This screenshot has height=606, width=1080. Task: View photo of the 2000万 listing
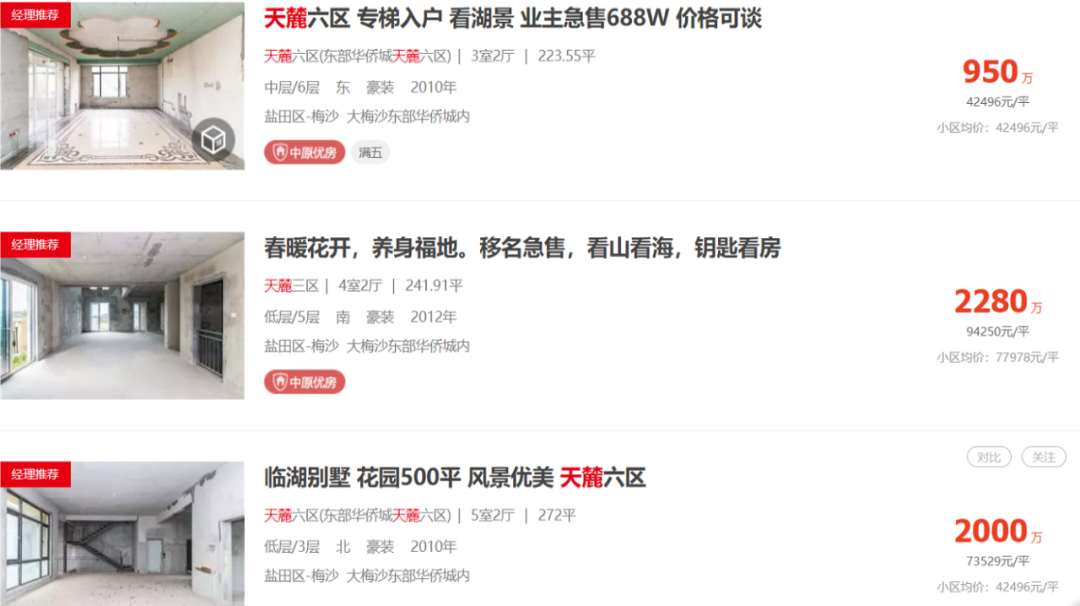122,535
